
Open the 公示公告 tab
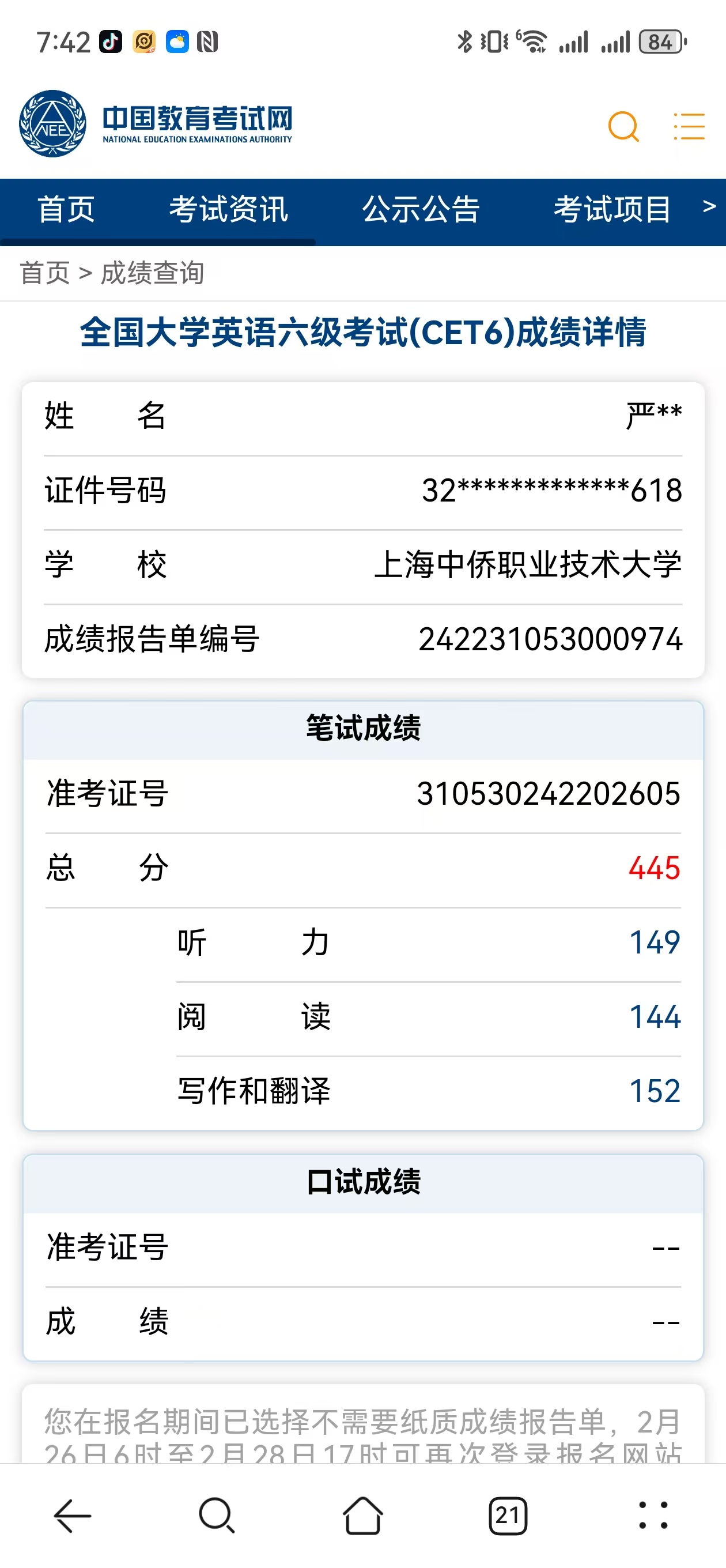point(421,209)
